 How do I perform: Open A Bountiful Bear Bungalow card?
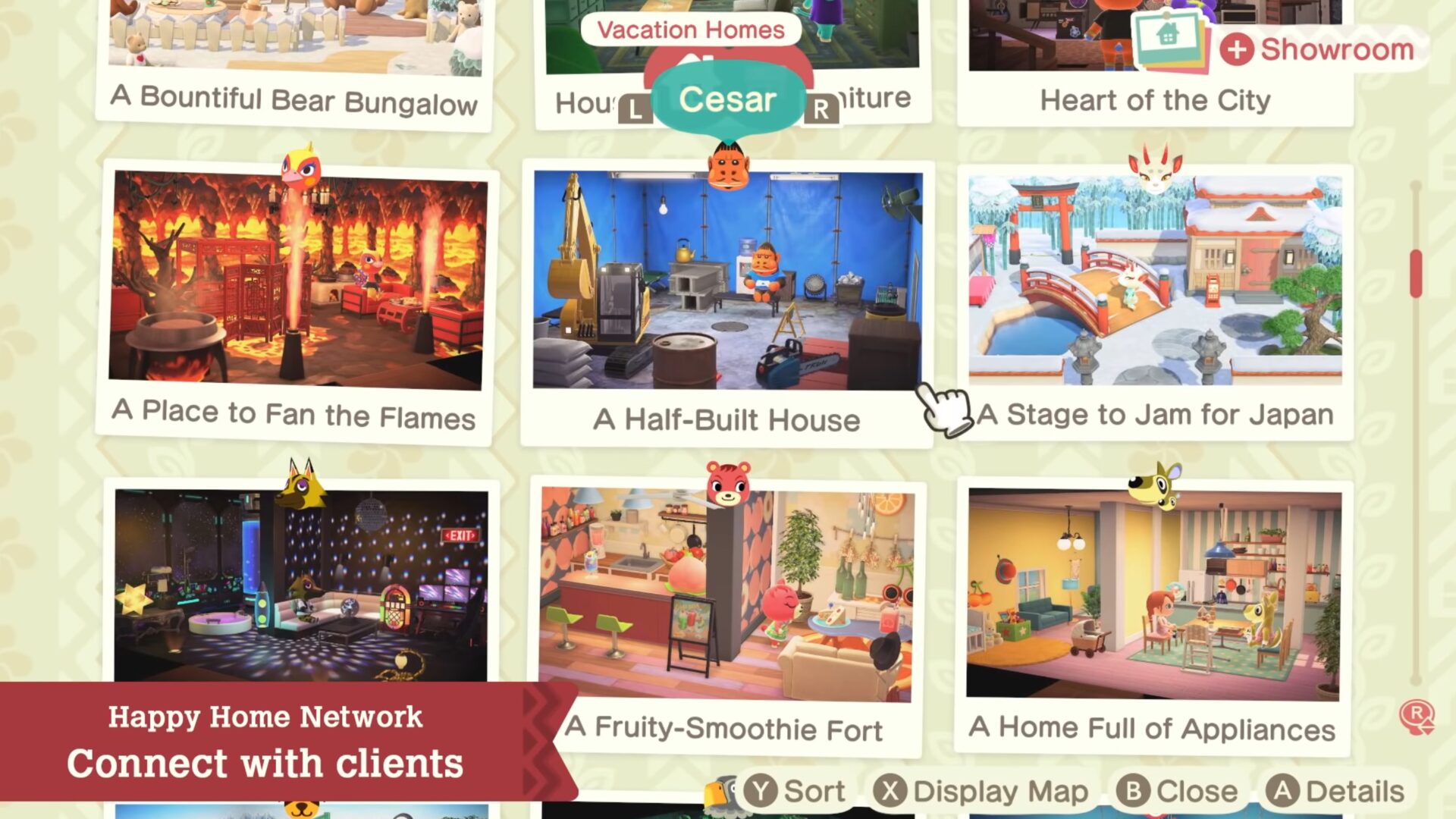coord(294,61)
